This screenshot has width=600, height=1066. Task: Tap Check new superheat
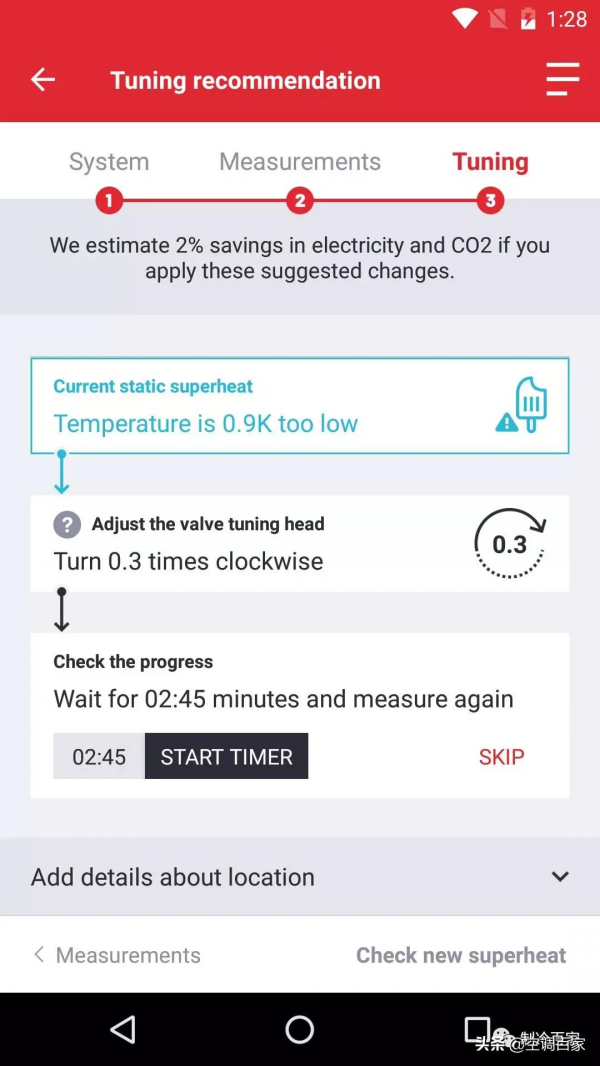pyautogui.click(x=461, y=955)
